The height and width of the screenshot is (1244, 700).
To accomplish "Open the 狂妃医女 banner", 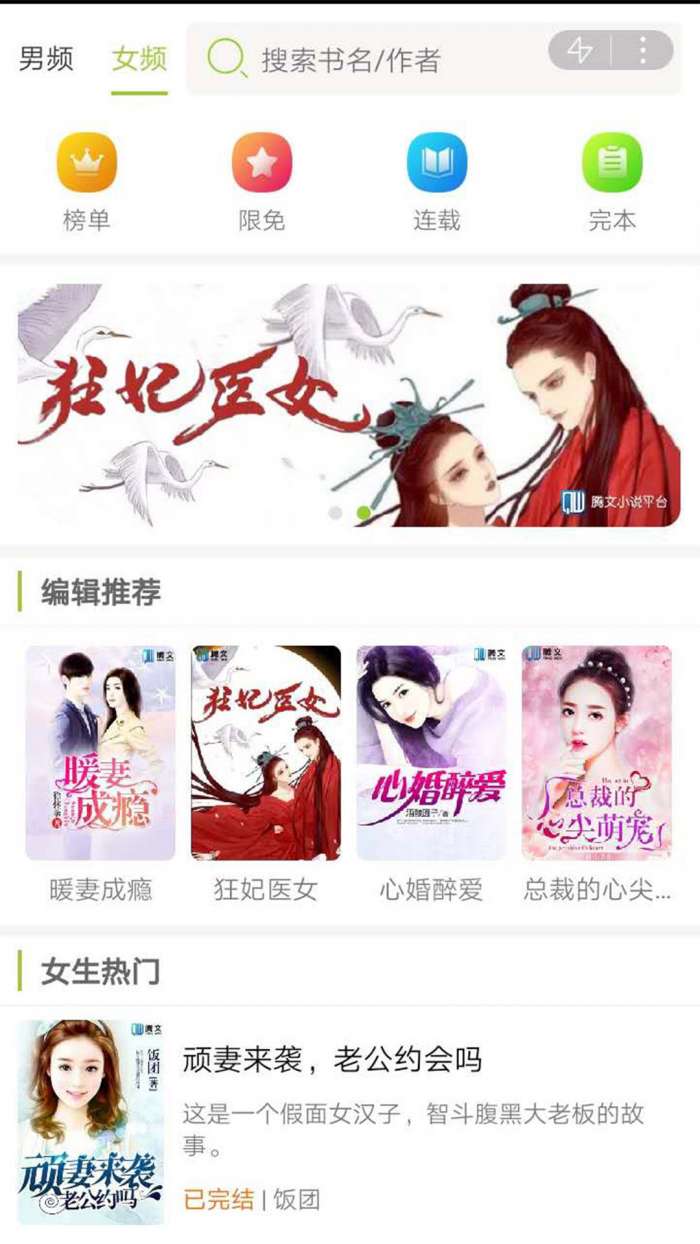I will point(349,405).
